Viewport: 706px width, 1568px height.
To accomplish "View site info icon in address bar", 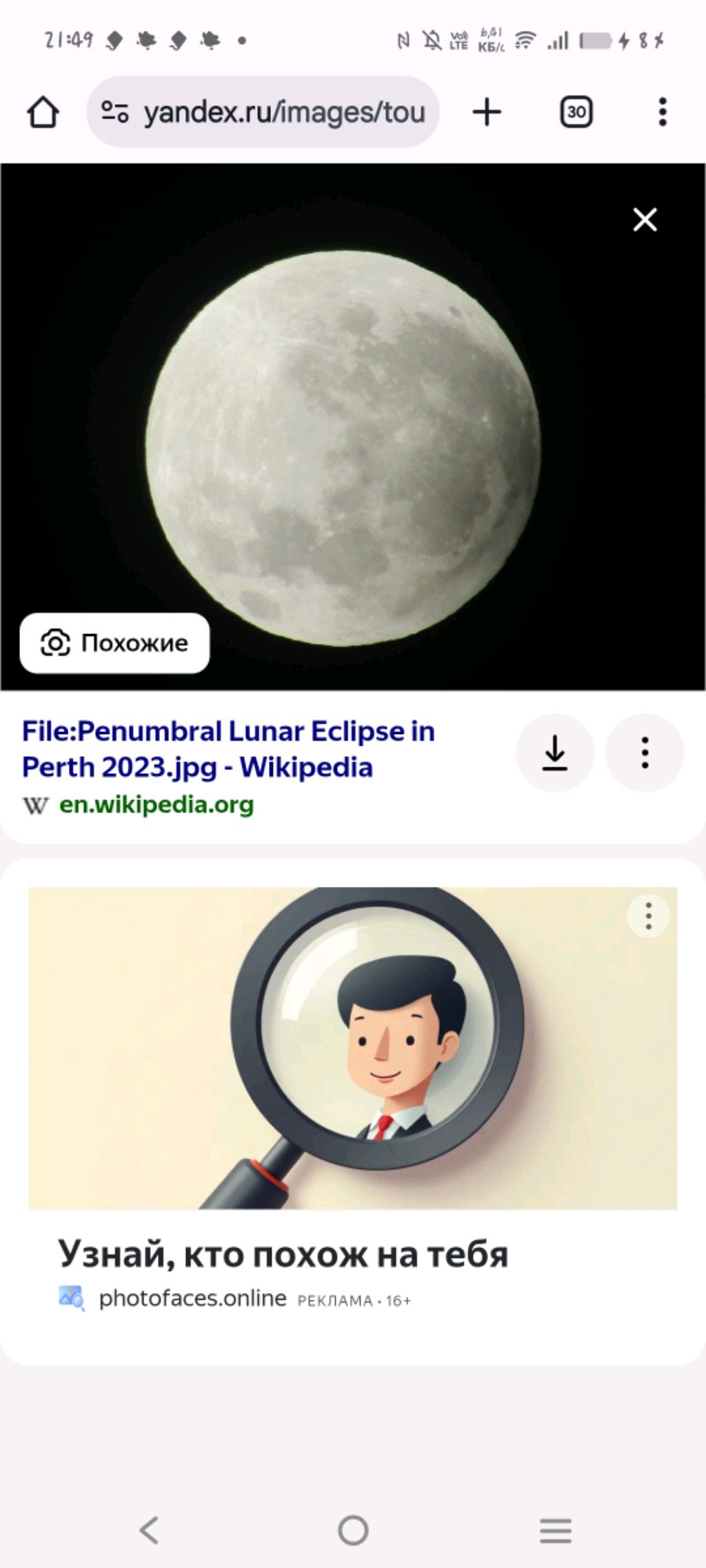I will 114,112.
